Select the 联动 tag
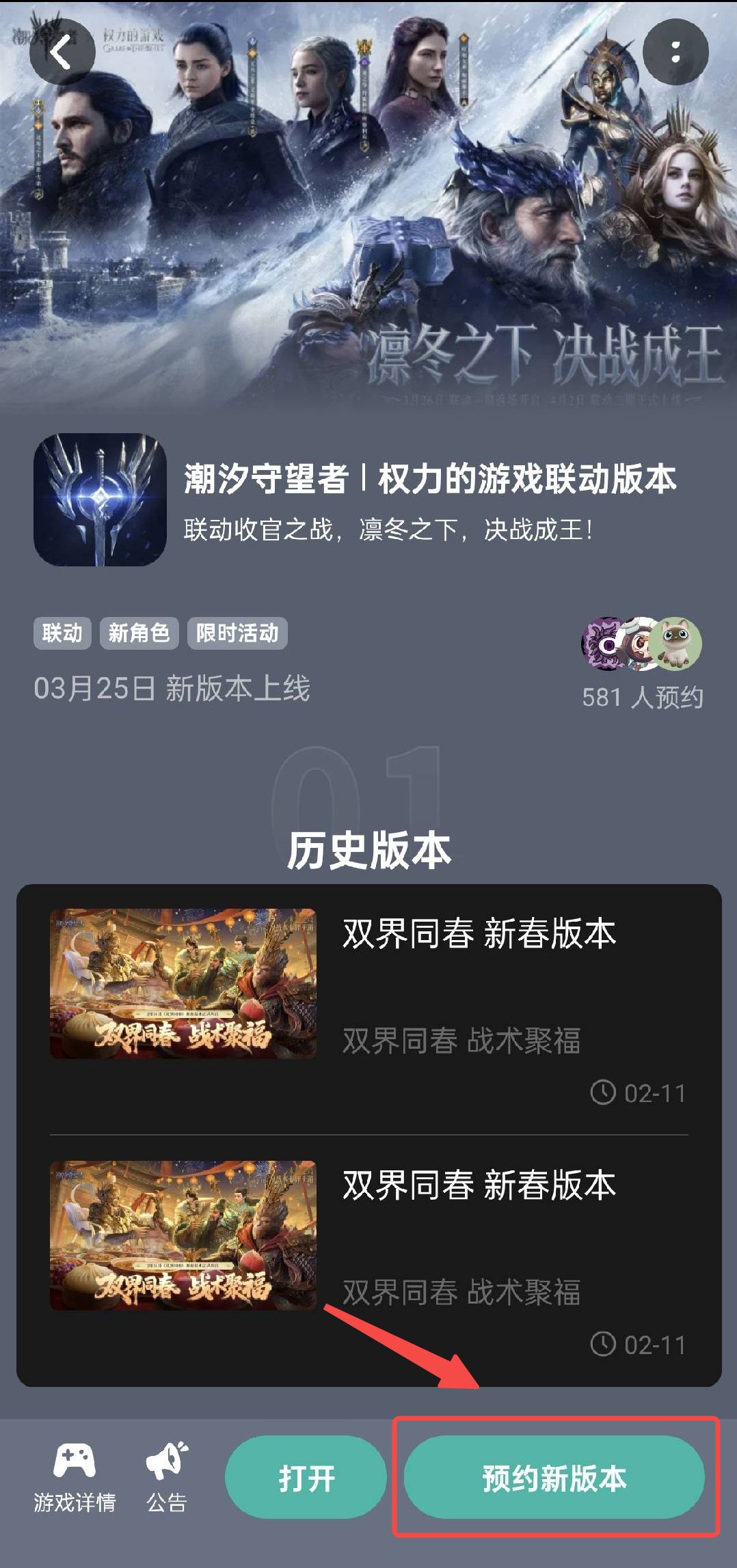This screenshot has height=1568, width=737. pos(62,633)
